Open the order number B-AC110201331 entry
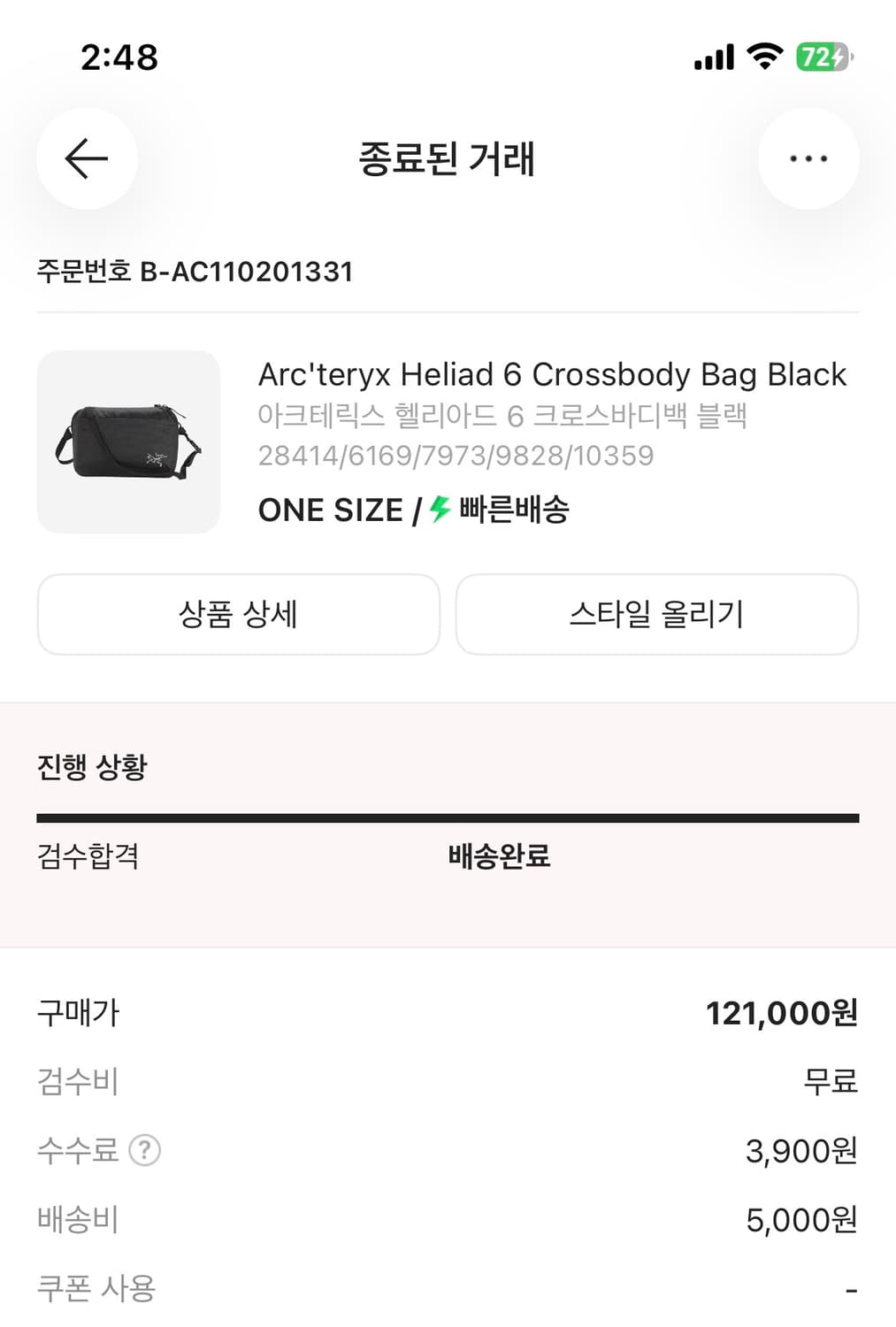The height and width of the screenshot is (1327, 896). point(195,272)
